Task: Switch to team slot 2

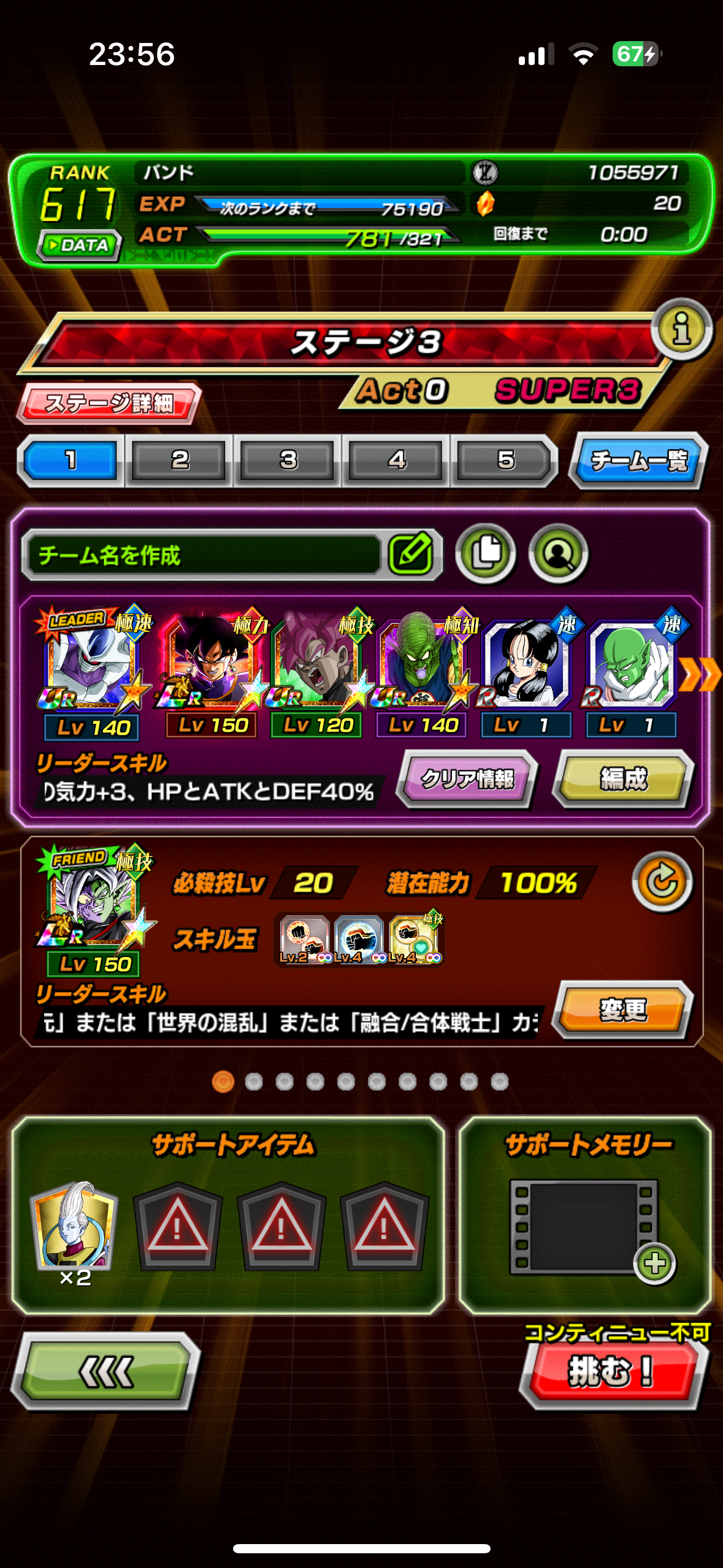Action: [179, 460]
